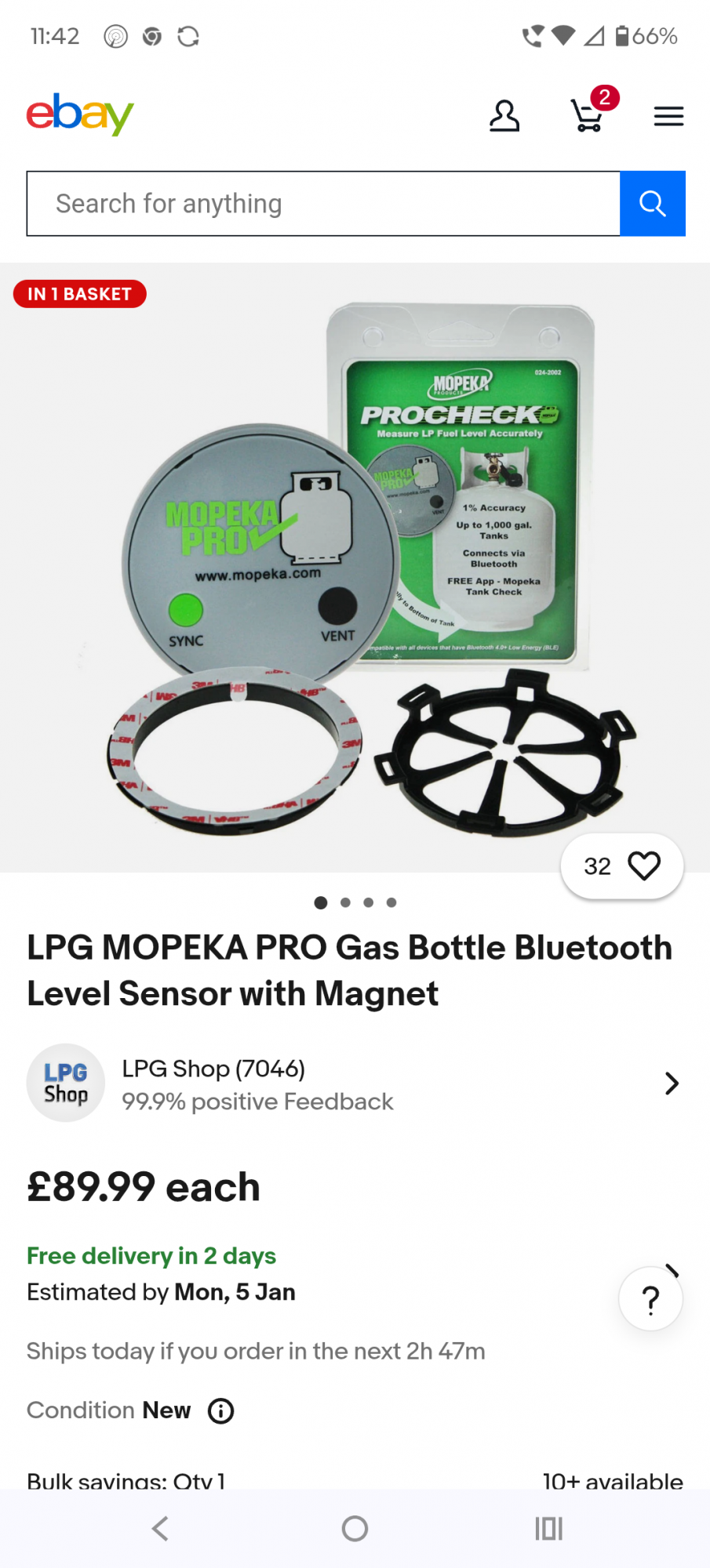The height and width of the screenshot is (1568, 710).
Task: Open the shopping basket with 2 items
Action: point(588,114)
